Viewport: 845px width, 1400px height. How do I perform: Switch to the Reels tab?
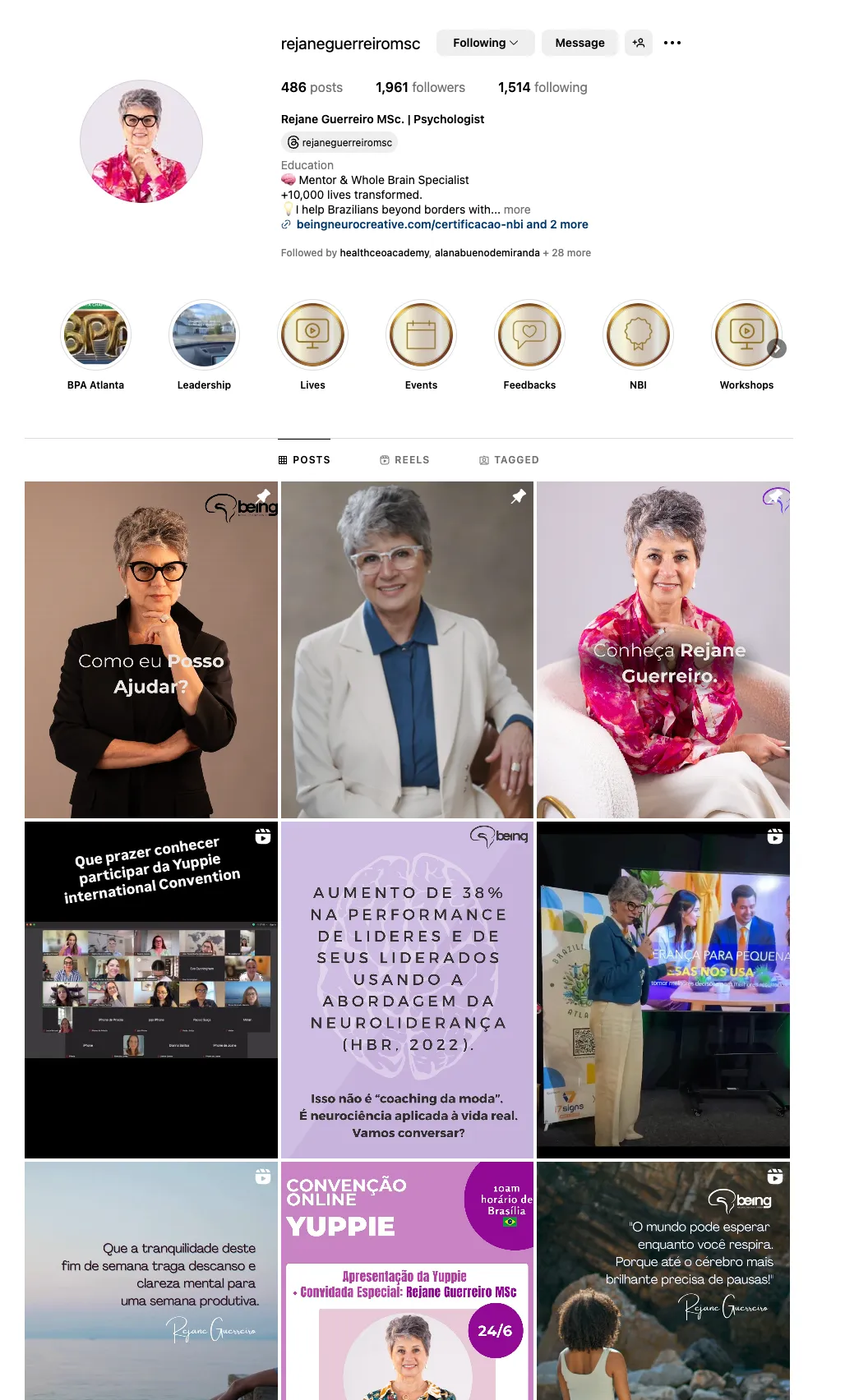(x=404, y=460)
